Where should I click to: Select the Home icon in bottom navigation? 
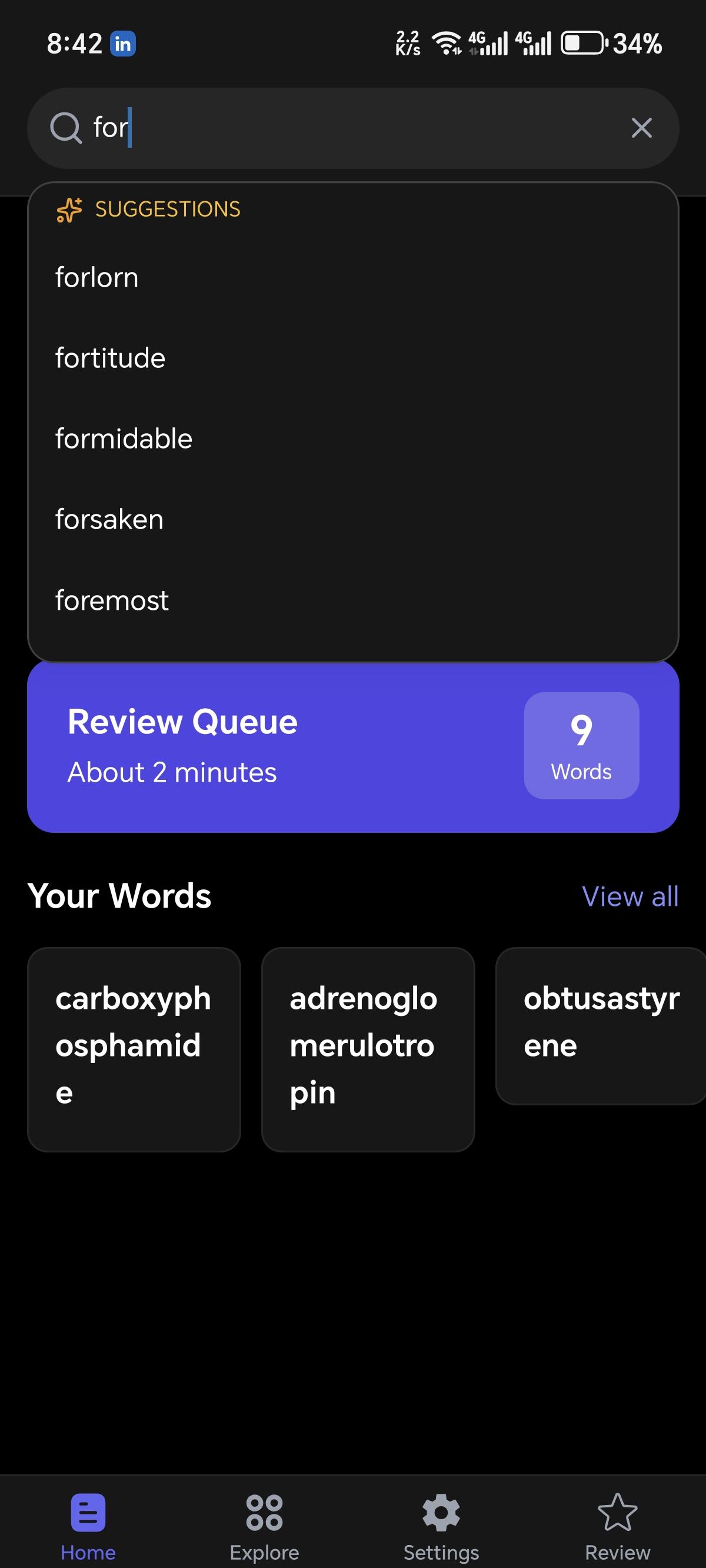tap(88, 1511)
